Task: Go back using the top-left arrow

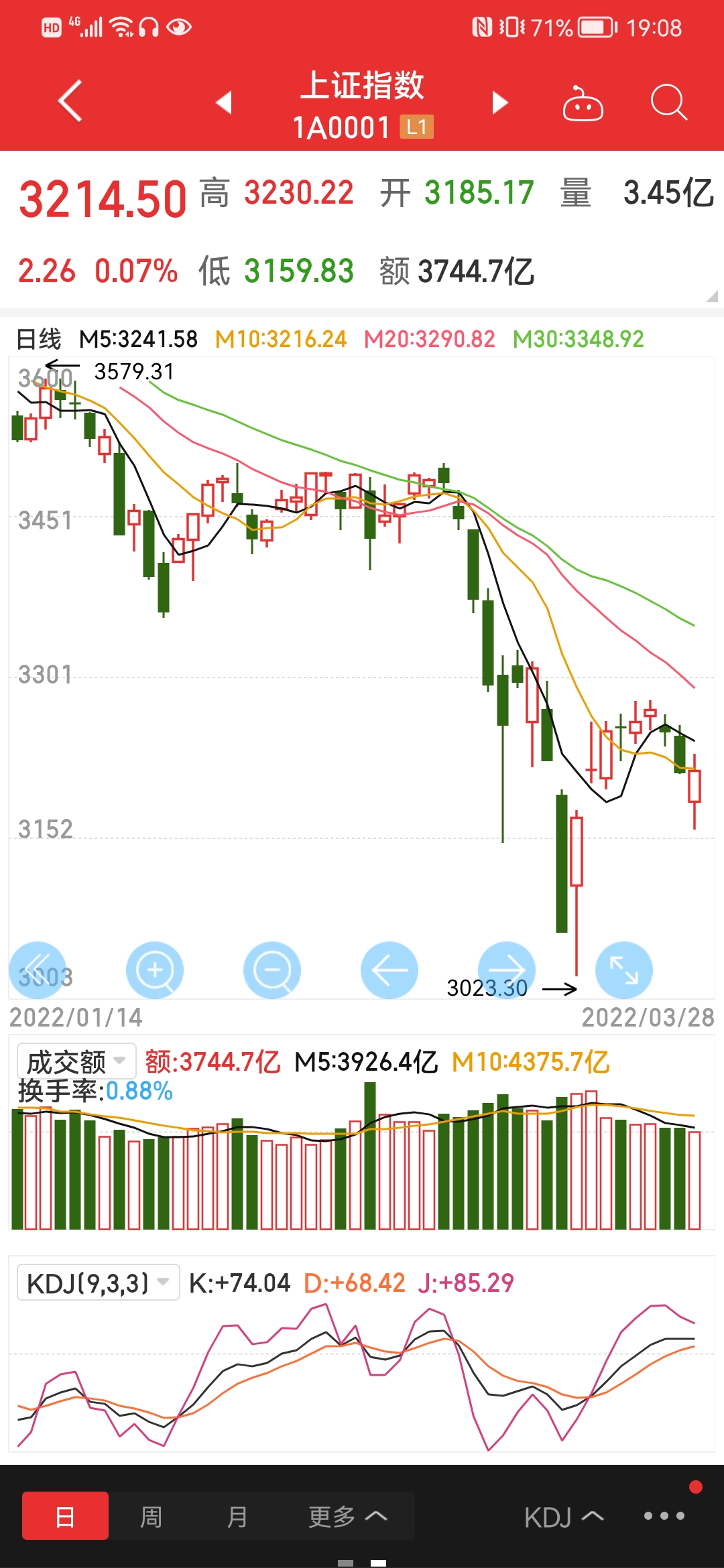Action: [x=70, y=101]
